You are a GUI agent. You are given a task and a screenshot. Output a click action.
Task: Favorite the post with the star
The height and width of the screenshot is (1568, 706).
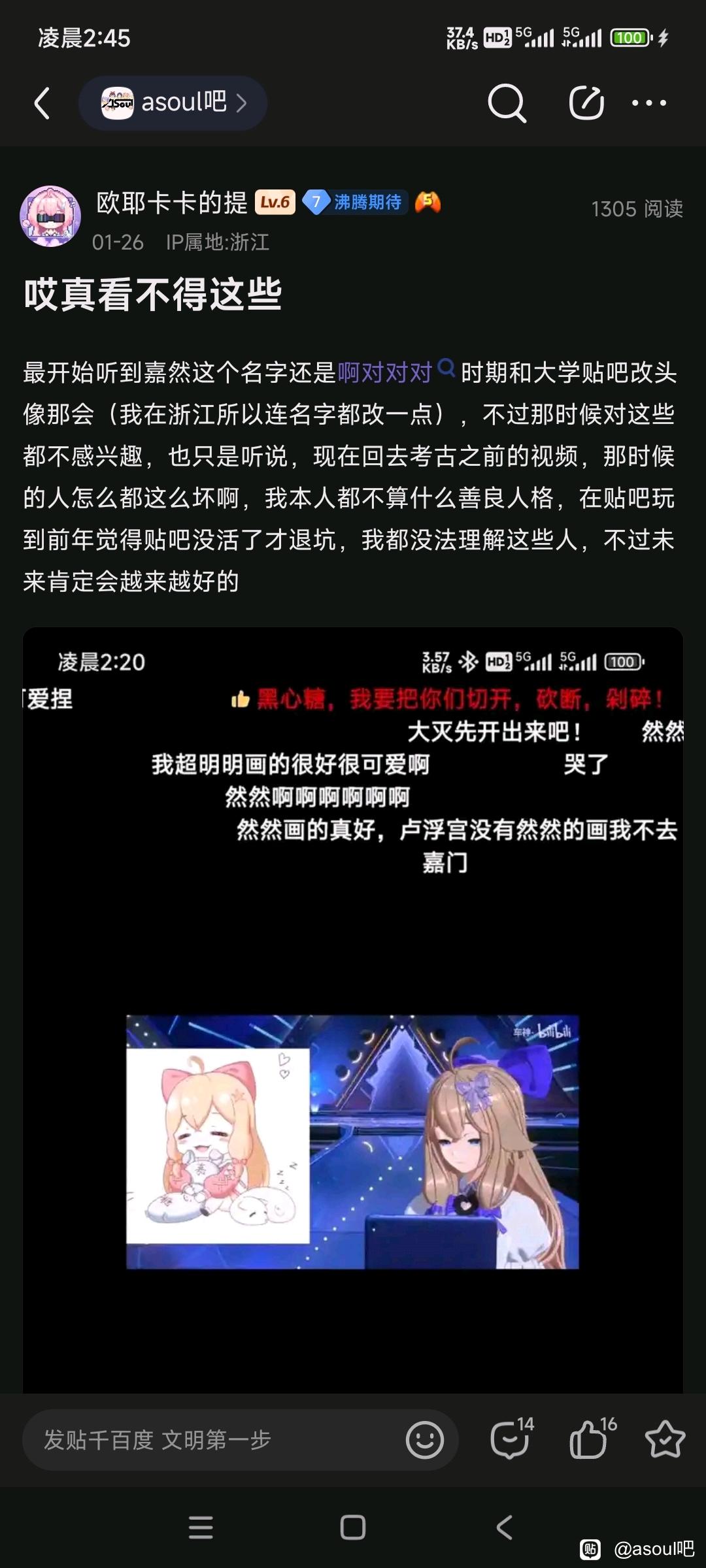pos(665,1439)
